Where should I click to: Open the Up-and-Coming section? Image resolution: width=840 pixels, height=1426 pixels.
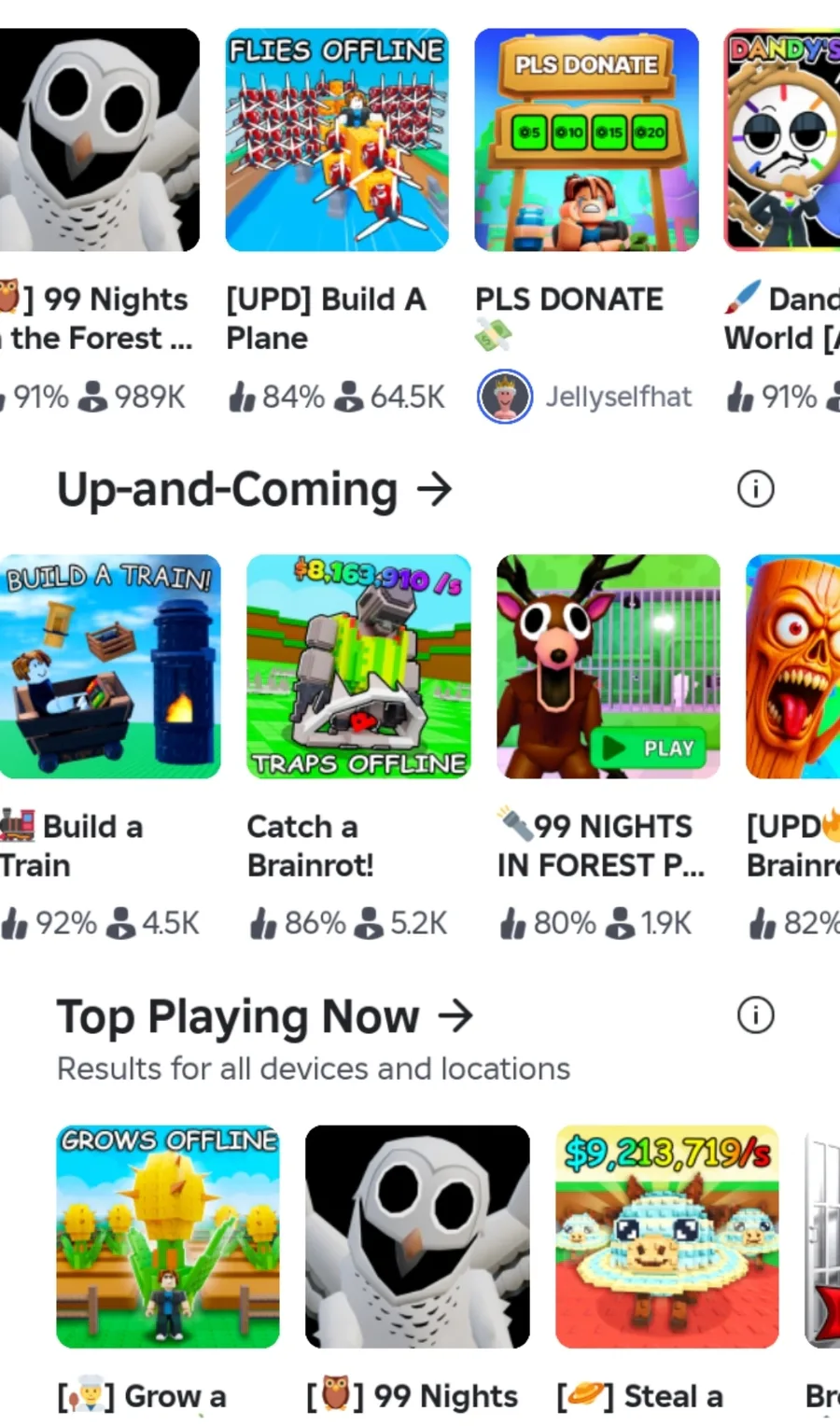pos(254,489)
